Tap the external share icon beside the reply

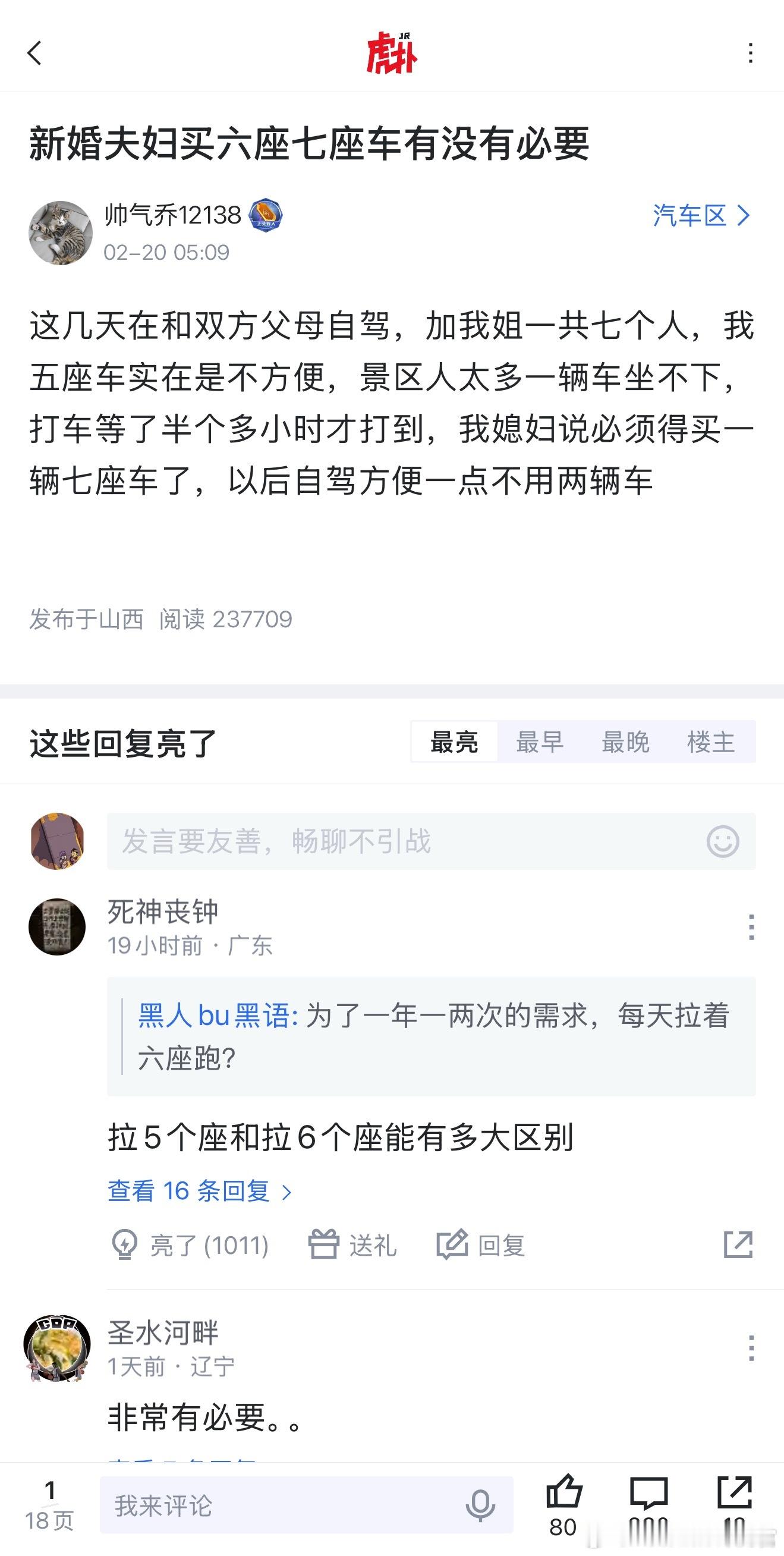coord(737,1244)
